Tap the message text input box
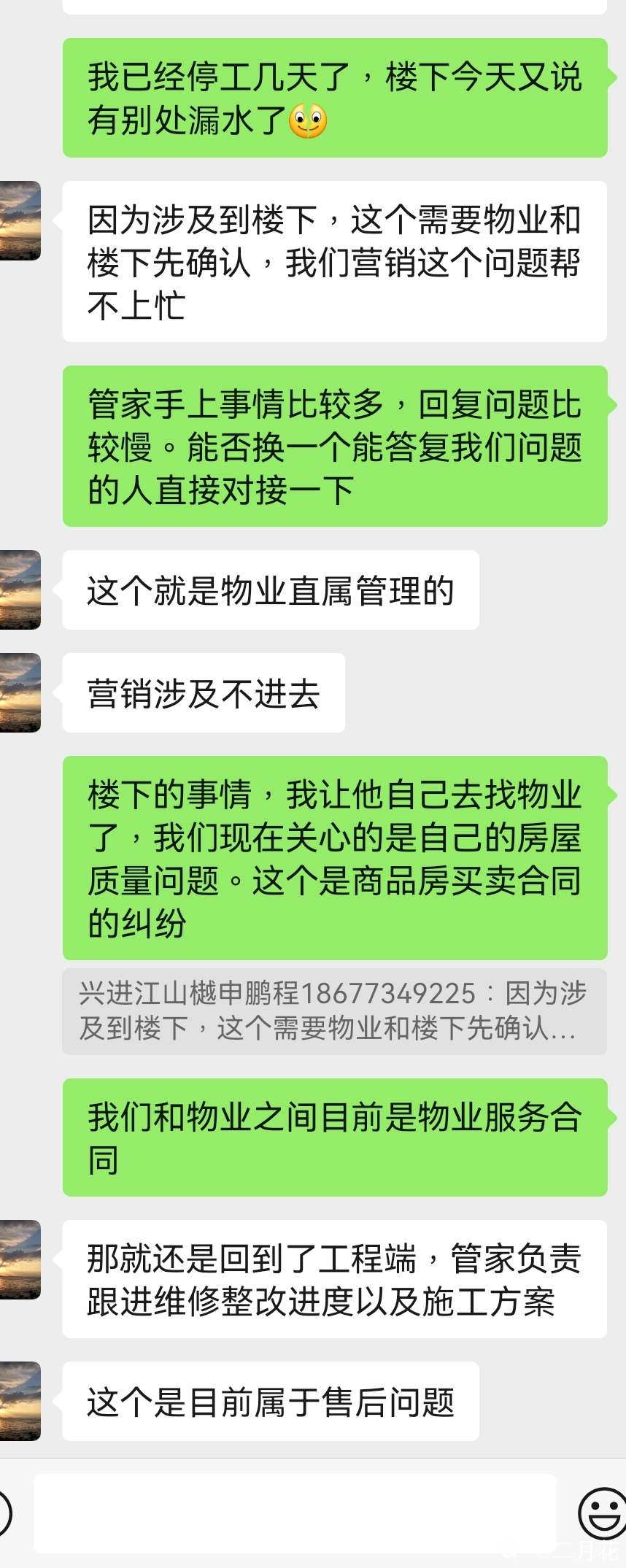The image size is (626, 1568). coord(295,1513)
